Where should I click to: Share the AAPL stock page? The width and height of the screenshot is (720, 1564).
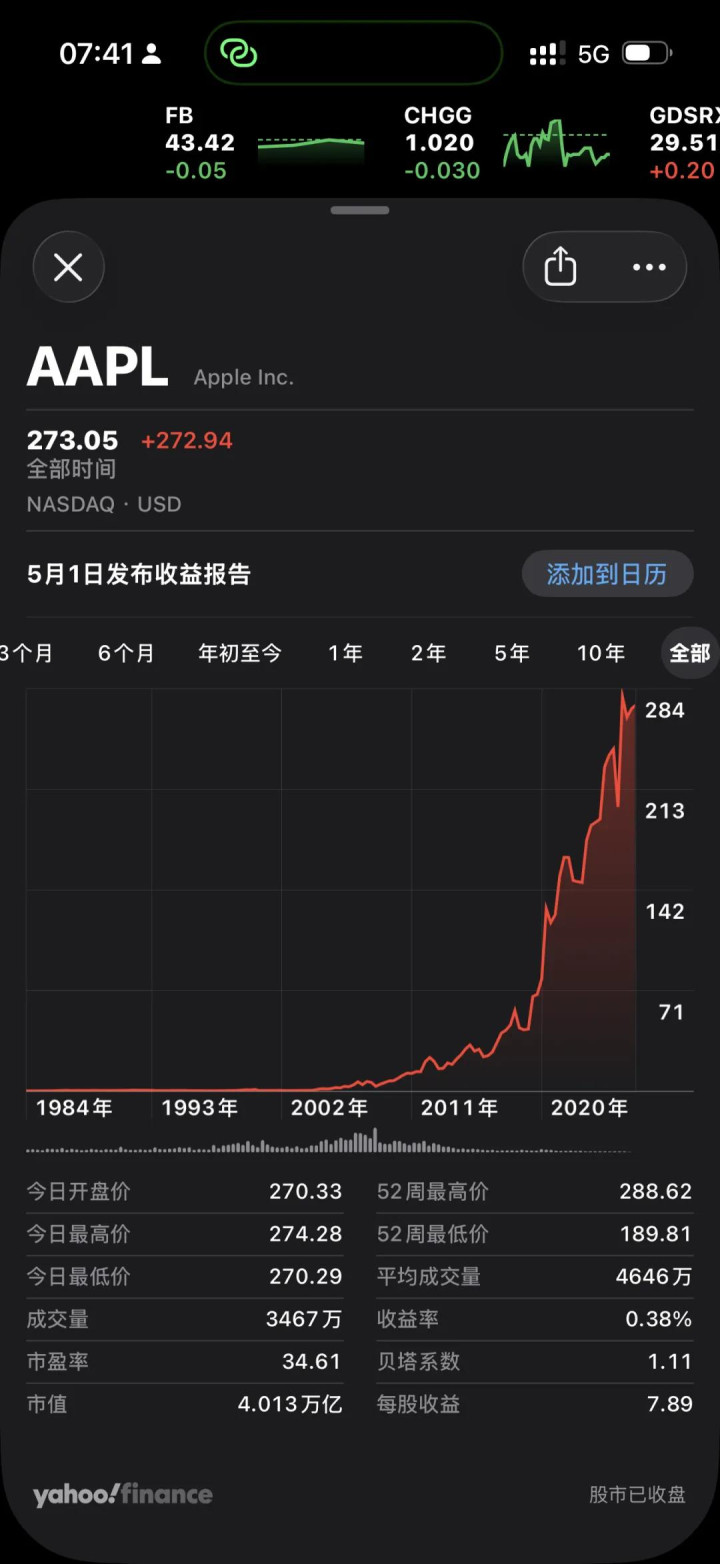click(x=561, y=267)
